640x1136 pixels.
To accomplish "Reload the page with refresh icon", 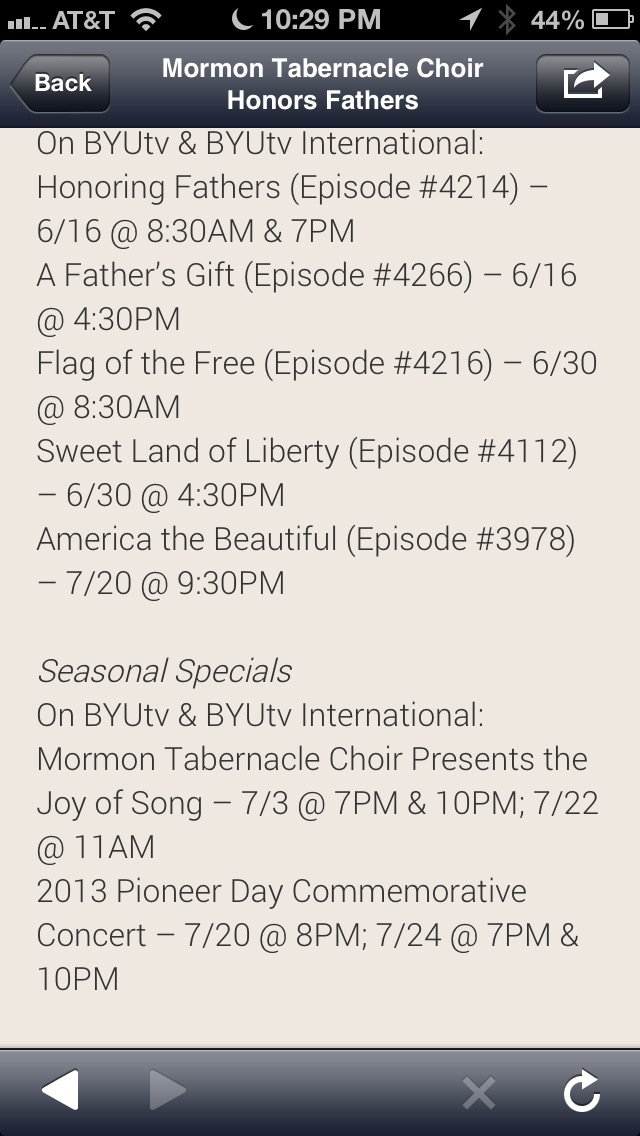I will 583,1091.
